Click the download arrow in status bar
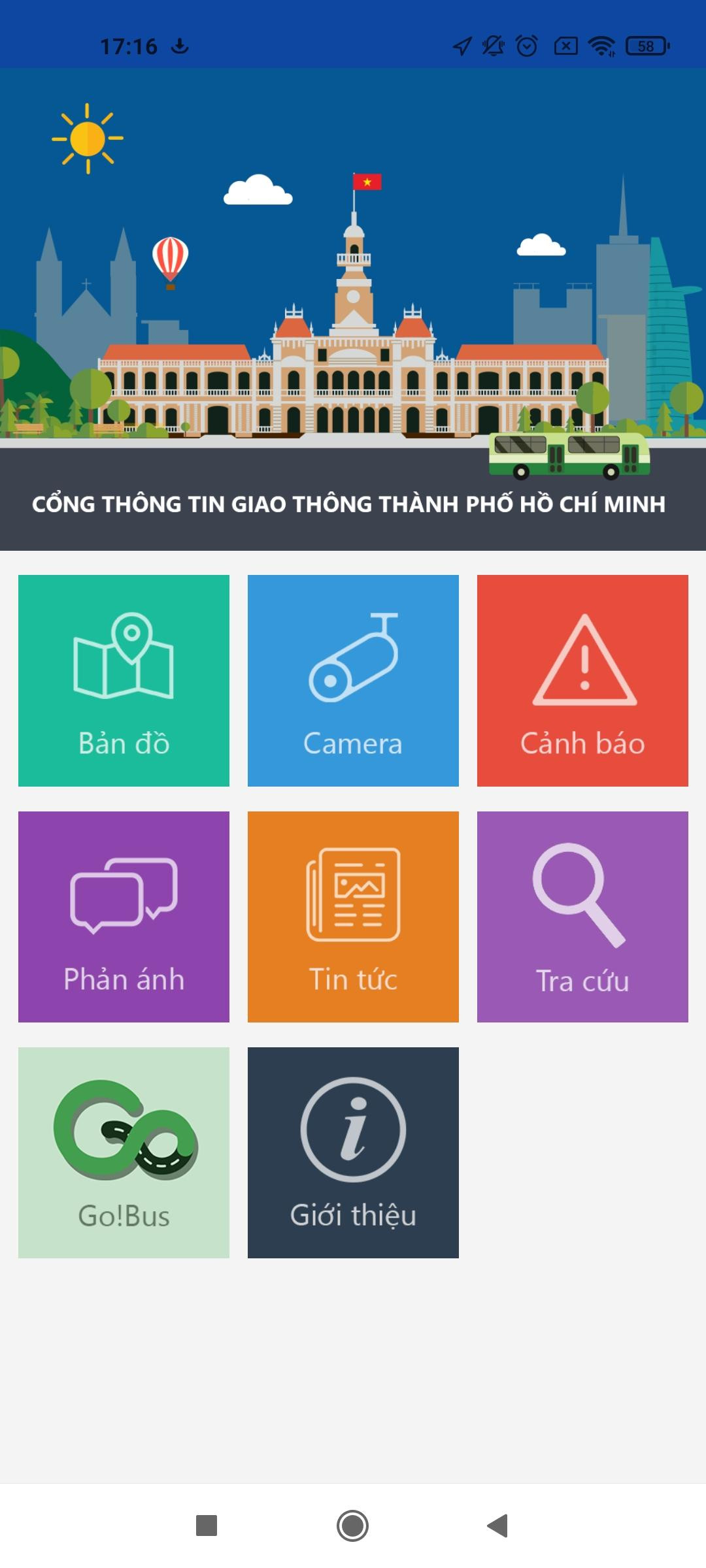The height and width of the screenshot is (1568, 706). (181, 46)
